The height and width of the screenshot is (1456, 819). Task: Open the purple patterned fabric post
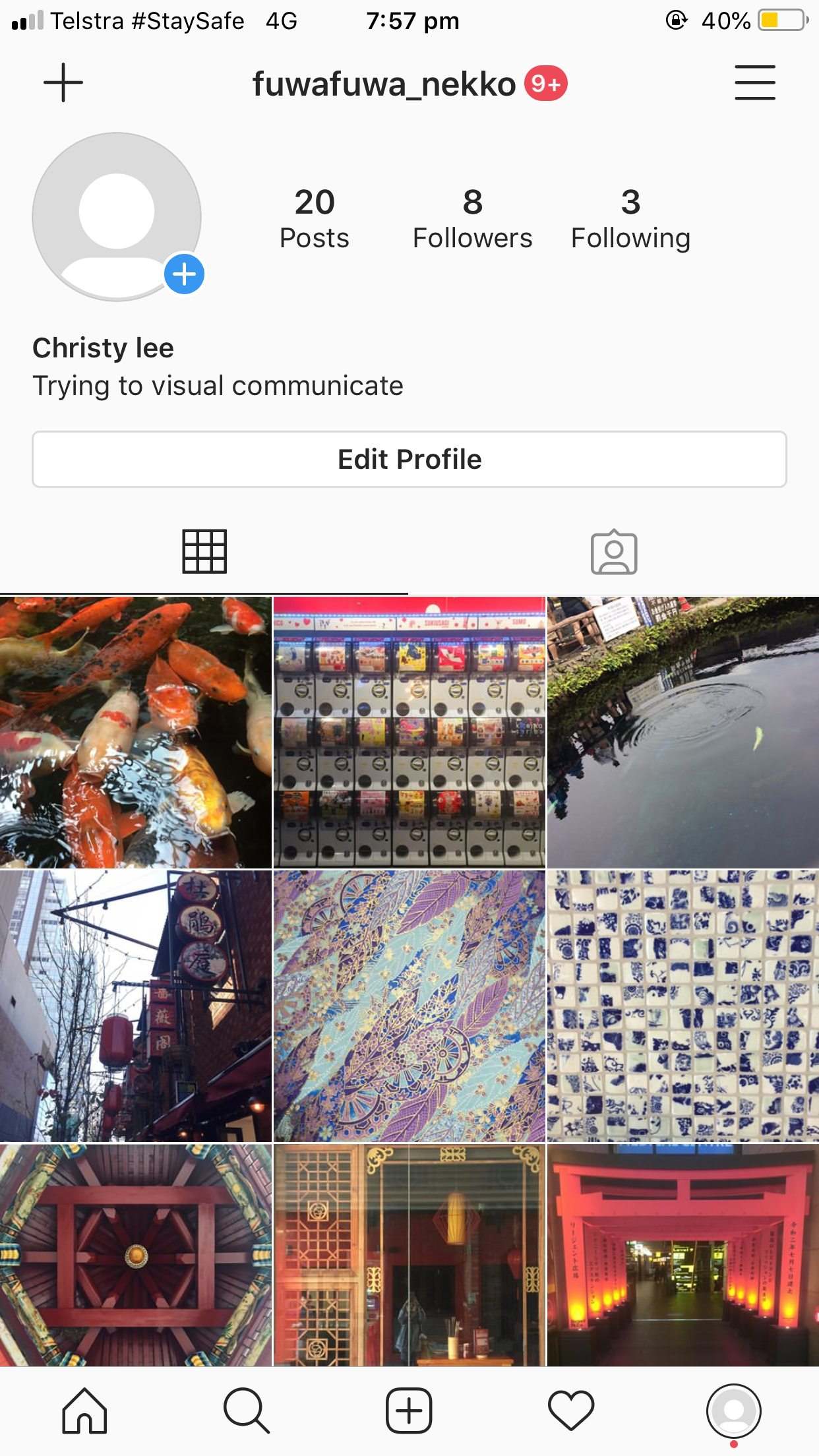tap(409, 1006)
